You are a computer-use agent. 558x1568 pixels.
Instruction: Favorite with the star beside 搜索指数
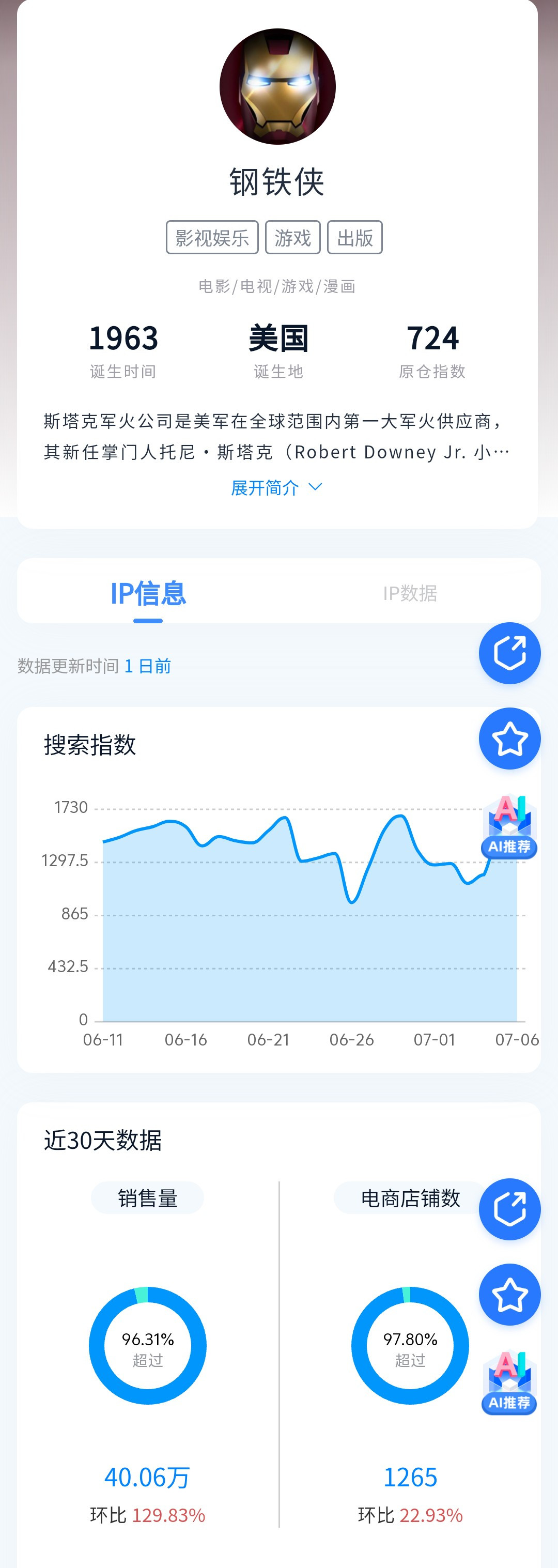pos(509,739)
